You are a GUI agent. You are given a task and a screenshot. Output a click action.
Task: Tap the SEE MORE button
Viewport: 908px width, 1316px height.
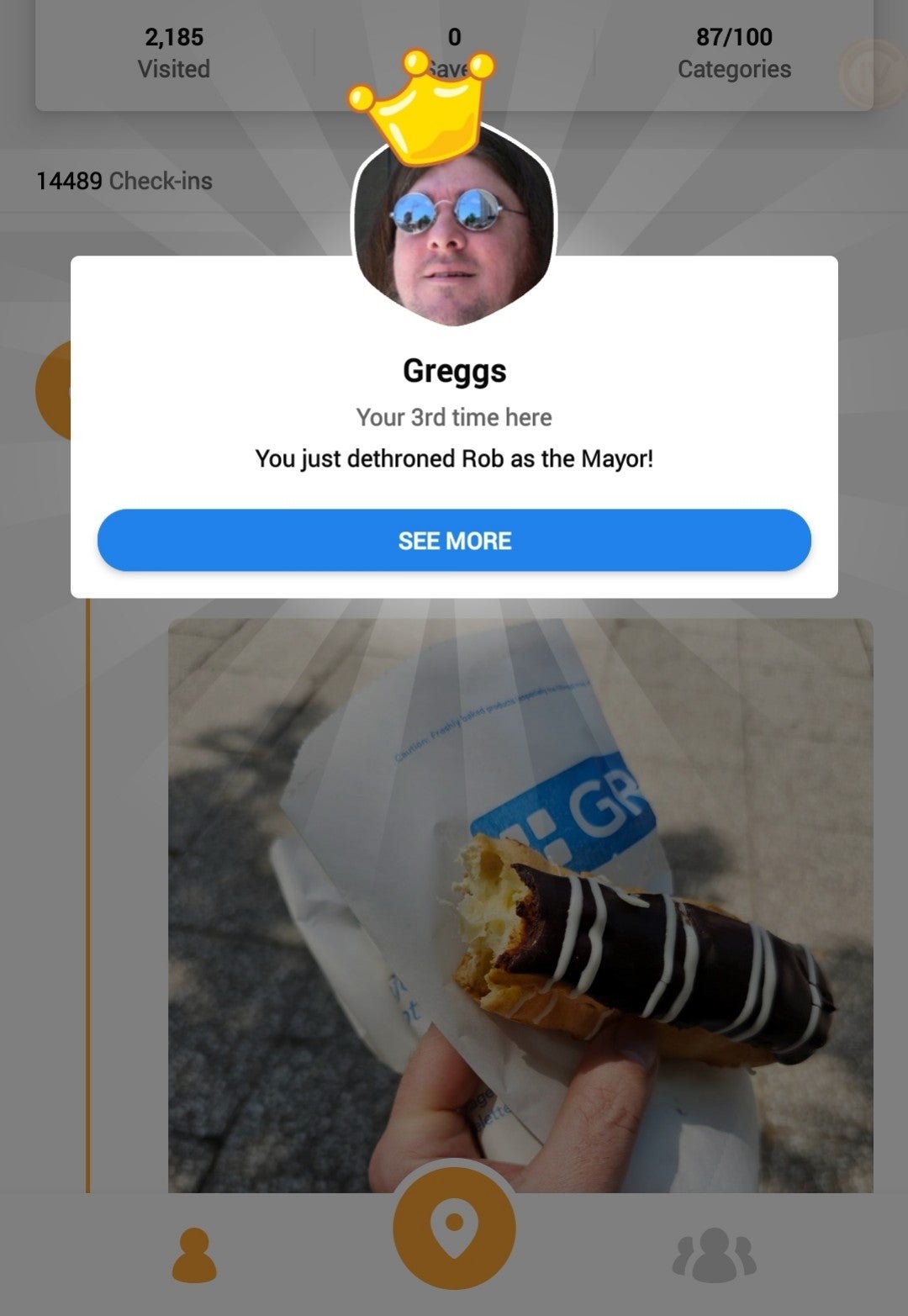click(454, 540)
